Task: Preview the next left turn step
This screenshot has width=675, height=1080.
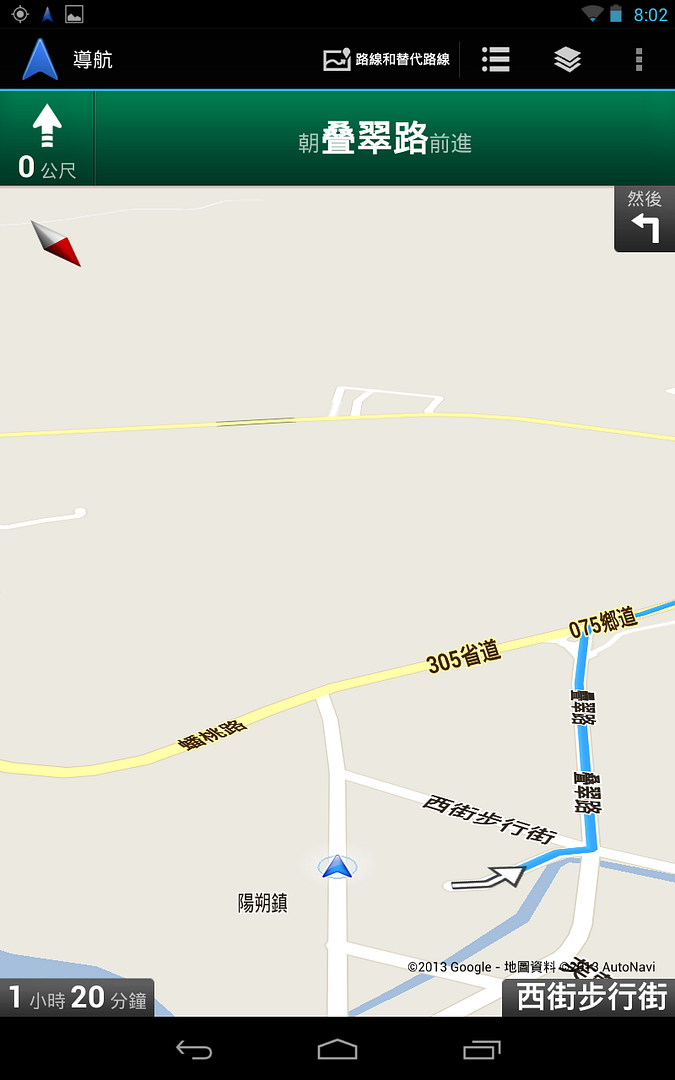Action: (645, 218)
